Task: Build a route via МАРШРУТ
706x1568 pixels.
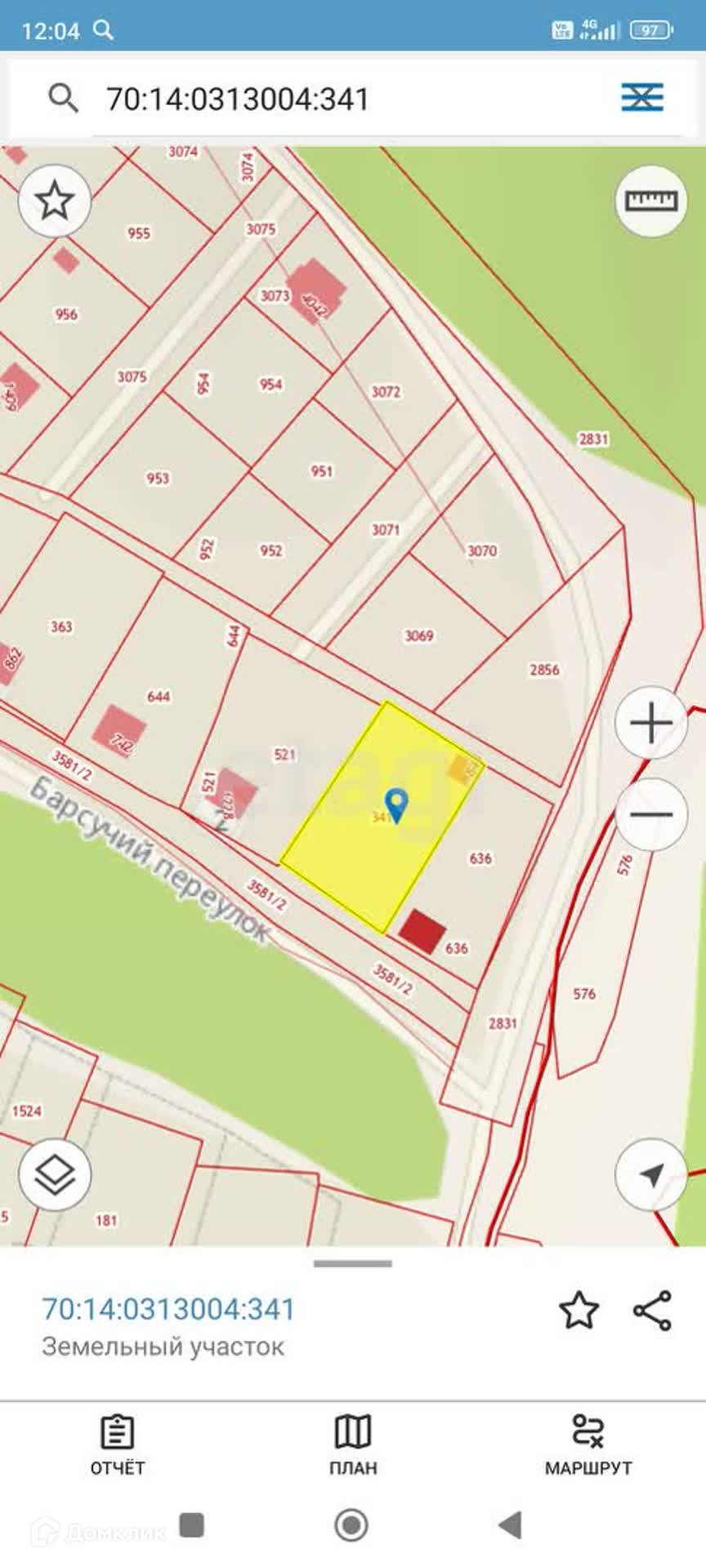Action: coord(588,1447)
